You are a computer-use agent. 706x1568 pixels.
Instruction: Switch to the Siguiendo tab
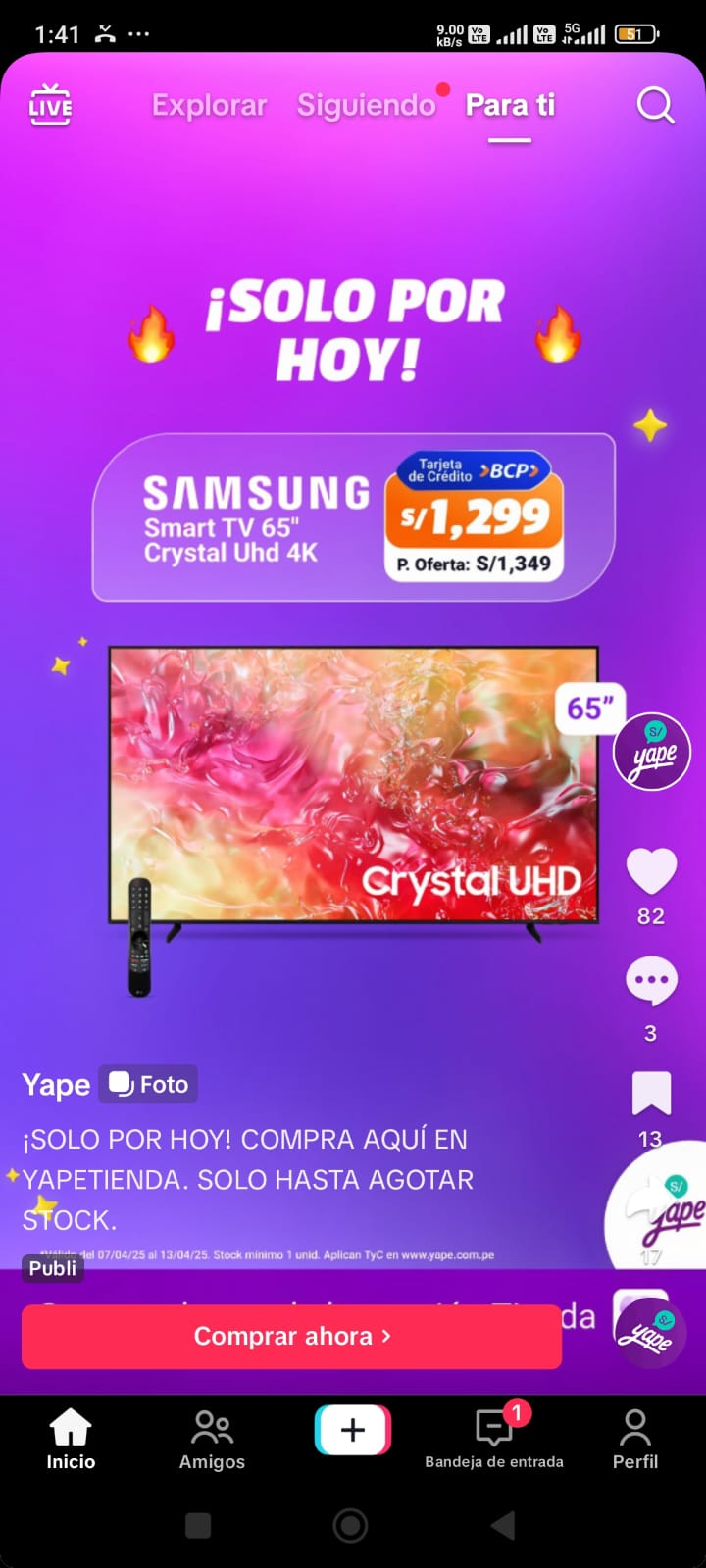click(x=366, y=105)
